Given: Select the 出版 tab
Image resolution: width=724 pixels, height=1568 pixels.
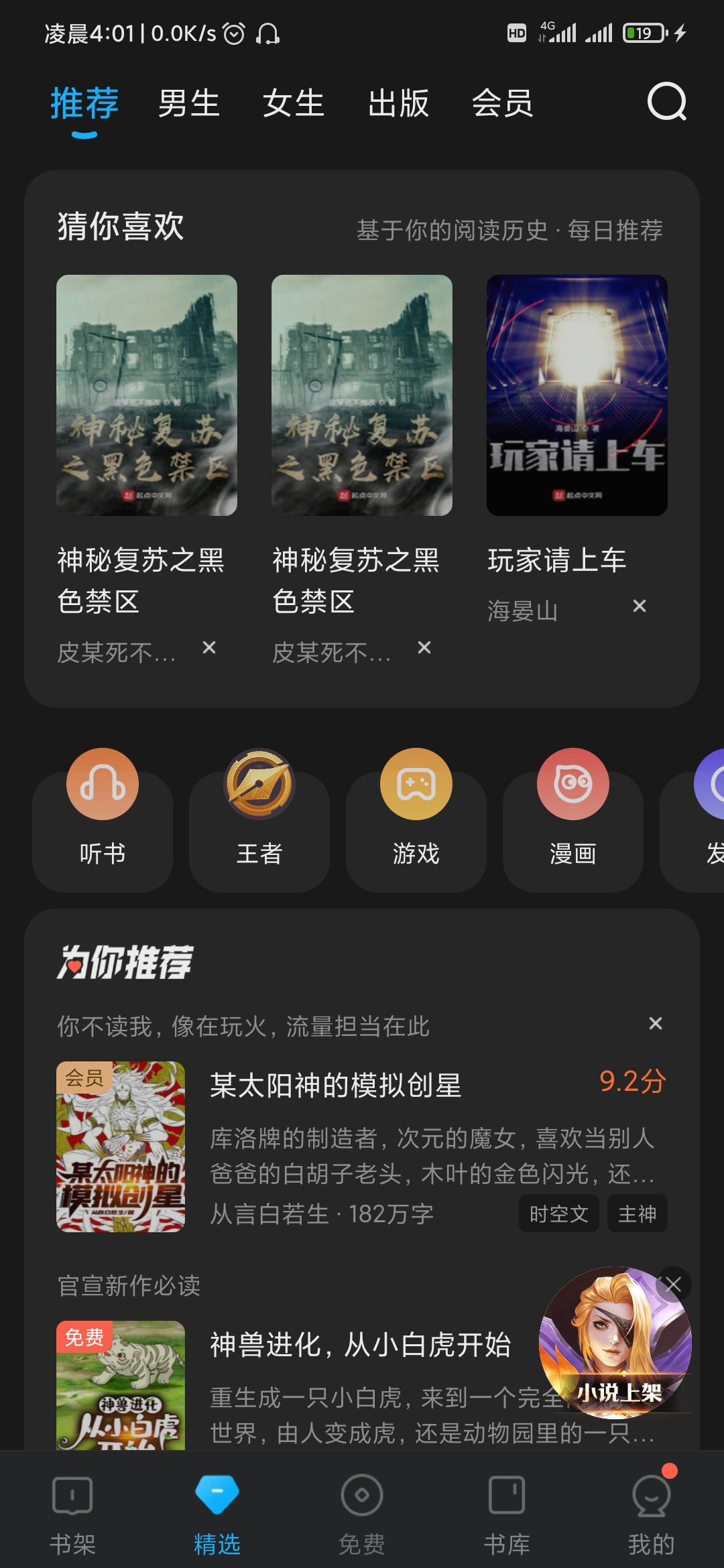Looking at the screenshot, I should [398, 104].
